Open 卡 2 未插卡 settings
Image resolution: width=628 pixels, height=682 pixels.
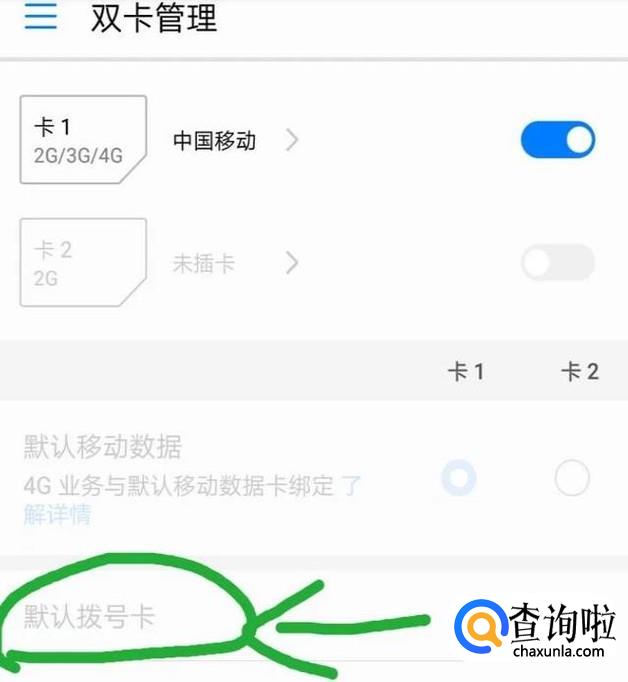[x=235, y=263]
